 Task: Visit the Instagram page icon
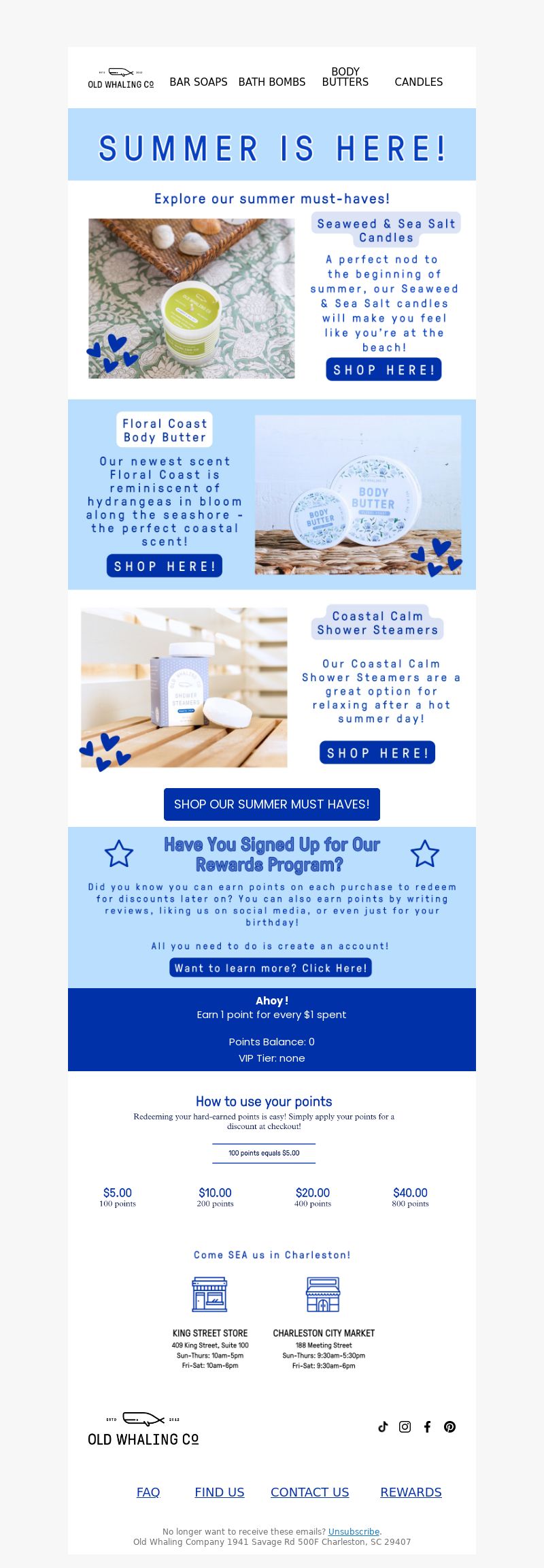tap(405, 1426)
